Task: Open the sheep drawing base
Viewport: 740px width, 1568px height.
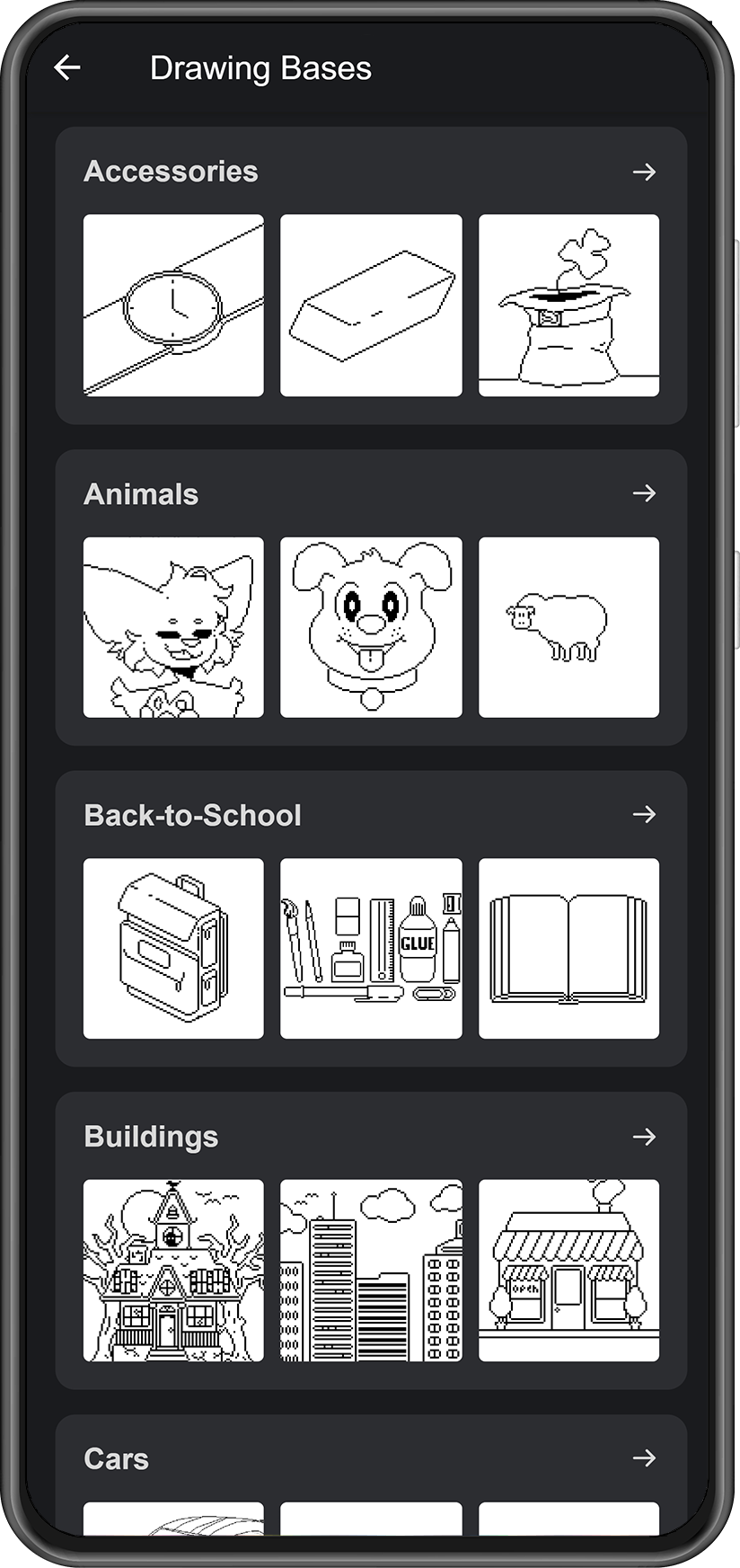Action: click(x=568, y=627)
